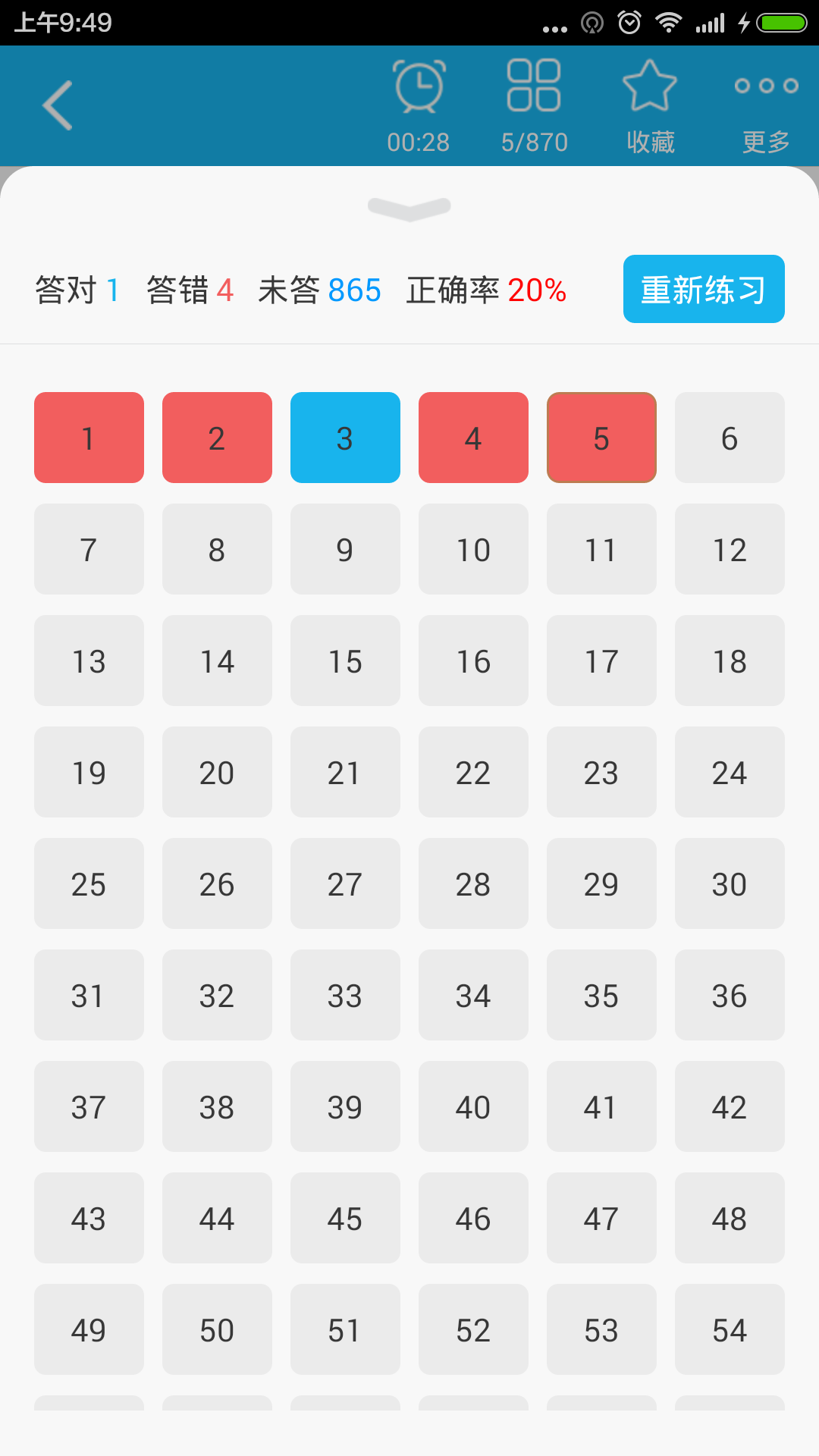Tap the 00:28 timer icon

419,106
